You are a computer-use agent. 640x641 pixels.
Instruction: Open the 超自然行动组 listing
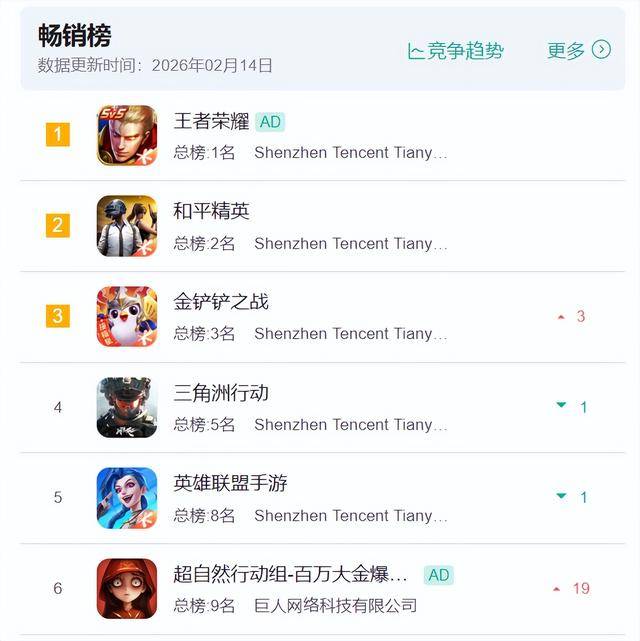[290, 575]
